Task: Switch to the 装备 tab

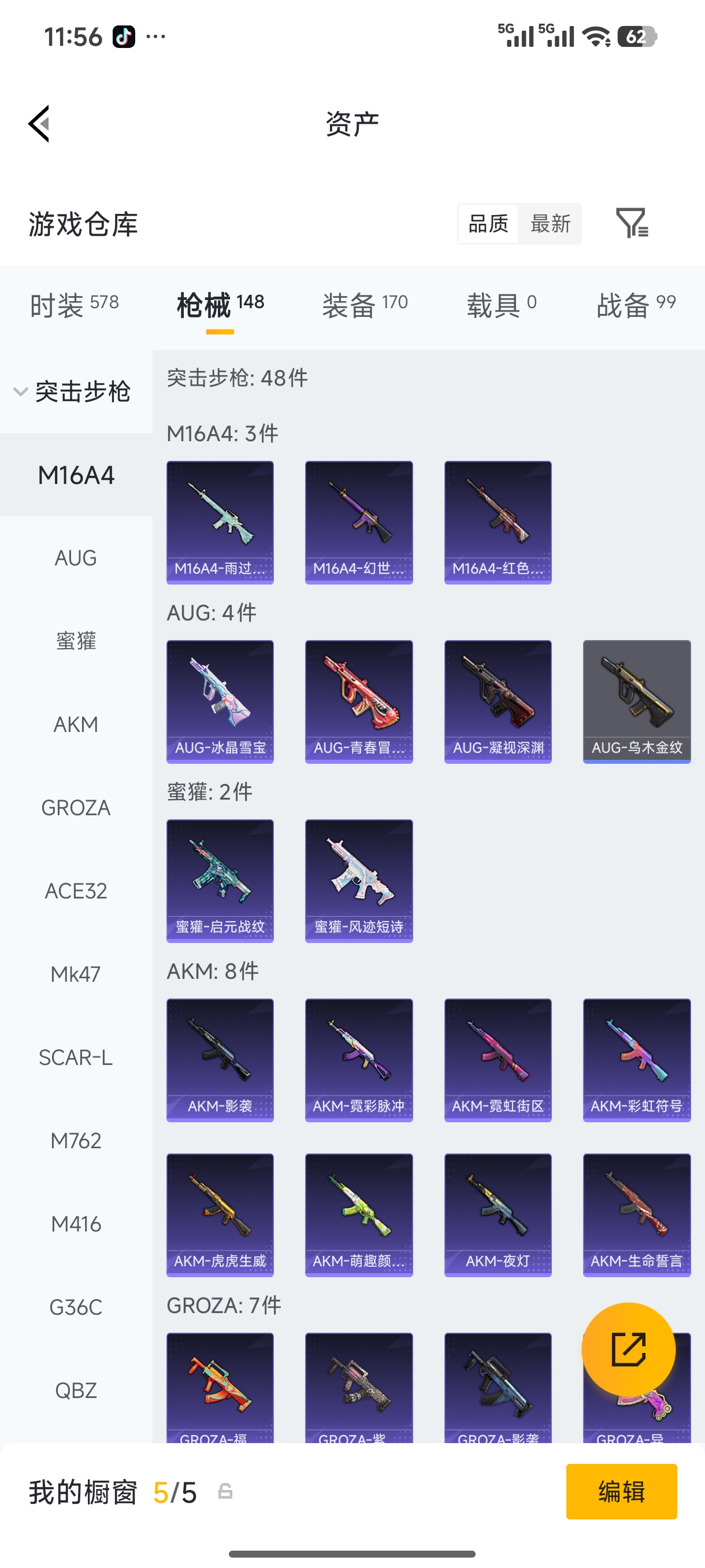Action: [x=365, y=305]
